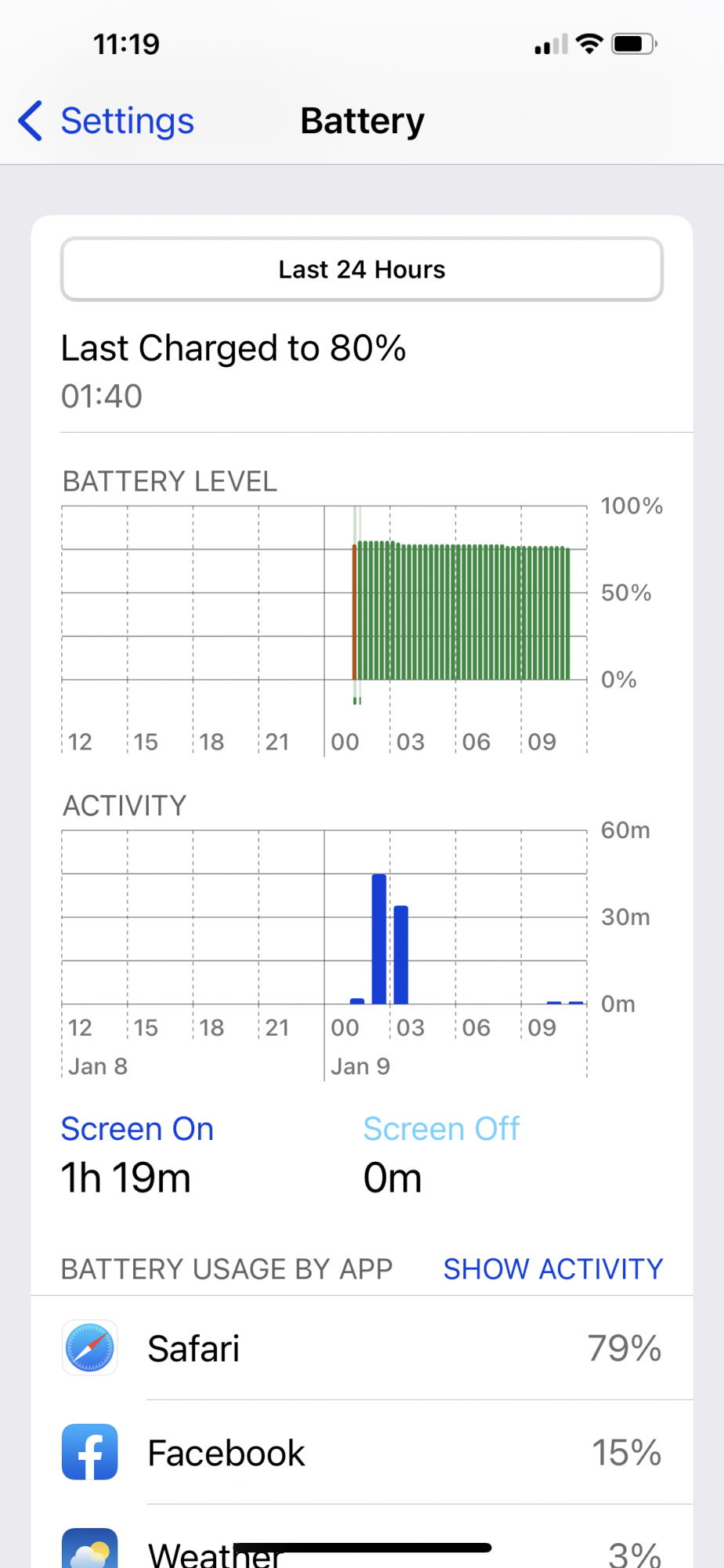The height and width of the screenshot is (1568, 724).
Task: Tap Show Activity link
Action: click(552, 1269)
